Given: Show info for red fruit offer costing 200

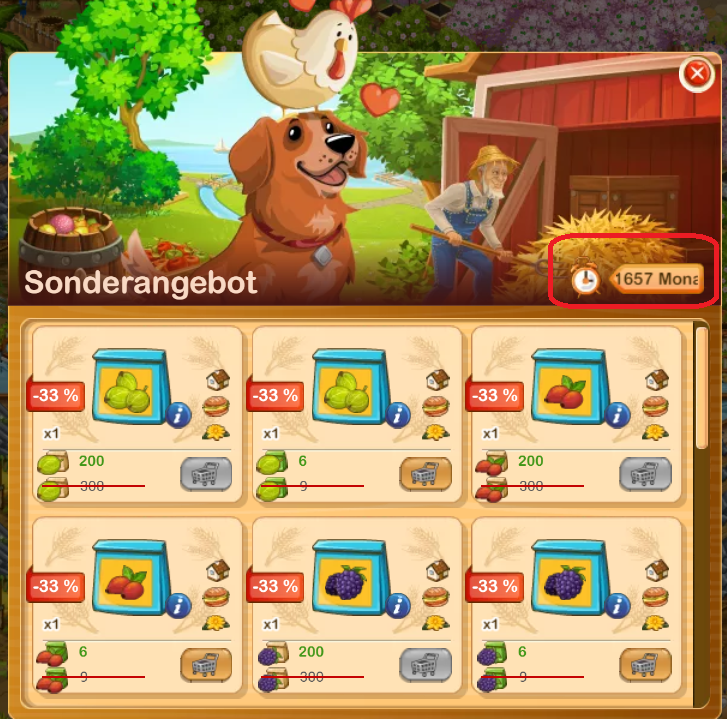Looking at the screenshot, I should click(616, 415).
